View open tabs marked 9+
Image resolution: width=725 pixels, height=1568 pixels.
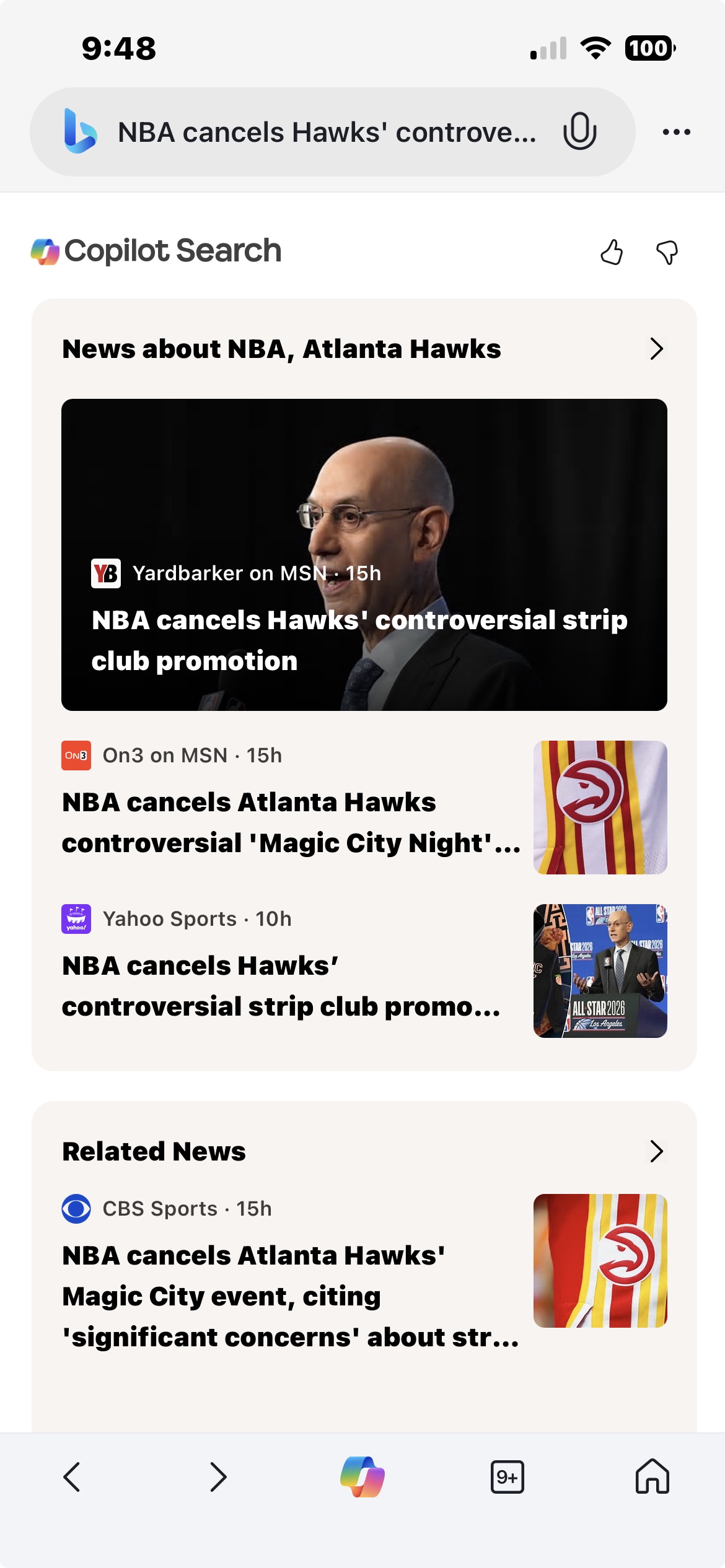[507, 1477]
